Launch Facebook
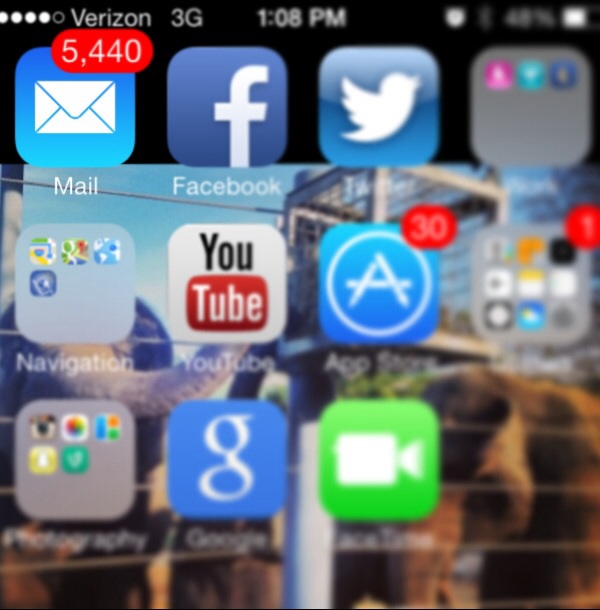Viewport: 600px width, 610px height. click(227, 106)
